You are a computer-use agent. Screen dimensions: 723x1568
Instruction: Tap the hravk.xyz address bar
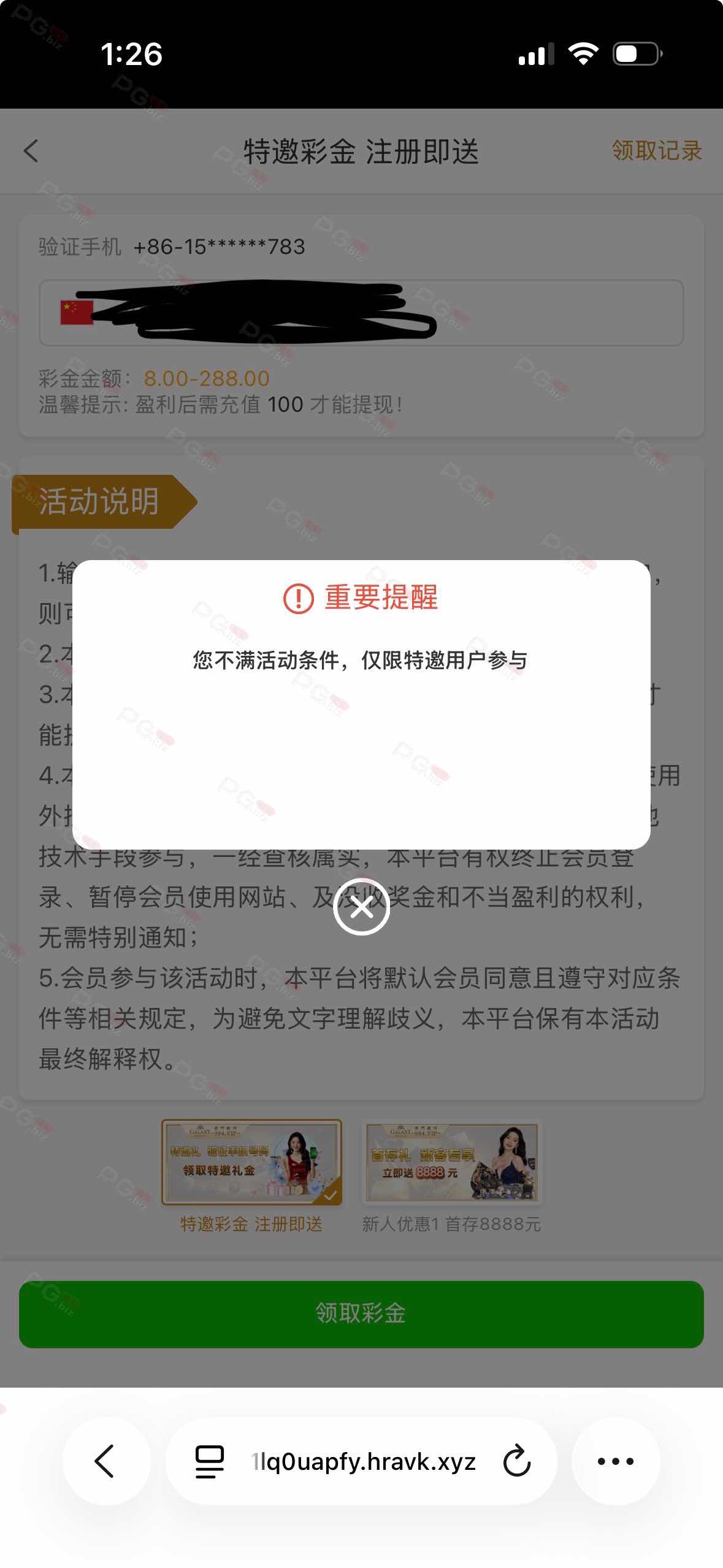click(x=363, y=1461)
